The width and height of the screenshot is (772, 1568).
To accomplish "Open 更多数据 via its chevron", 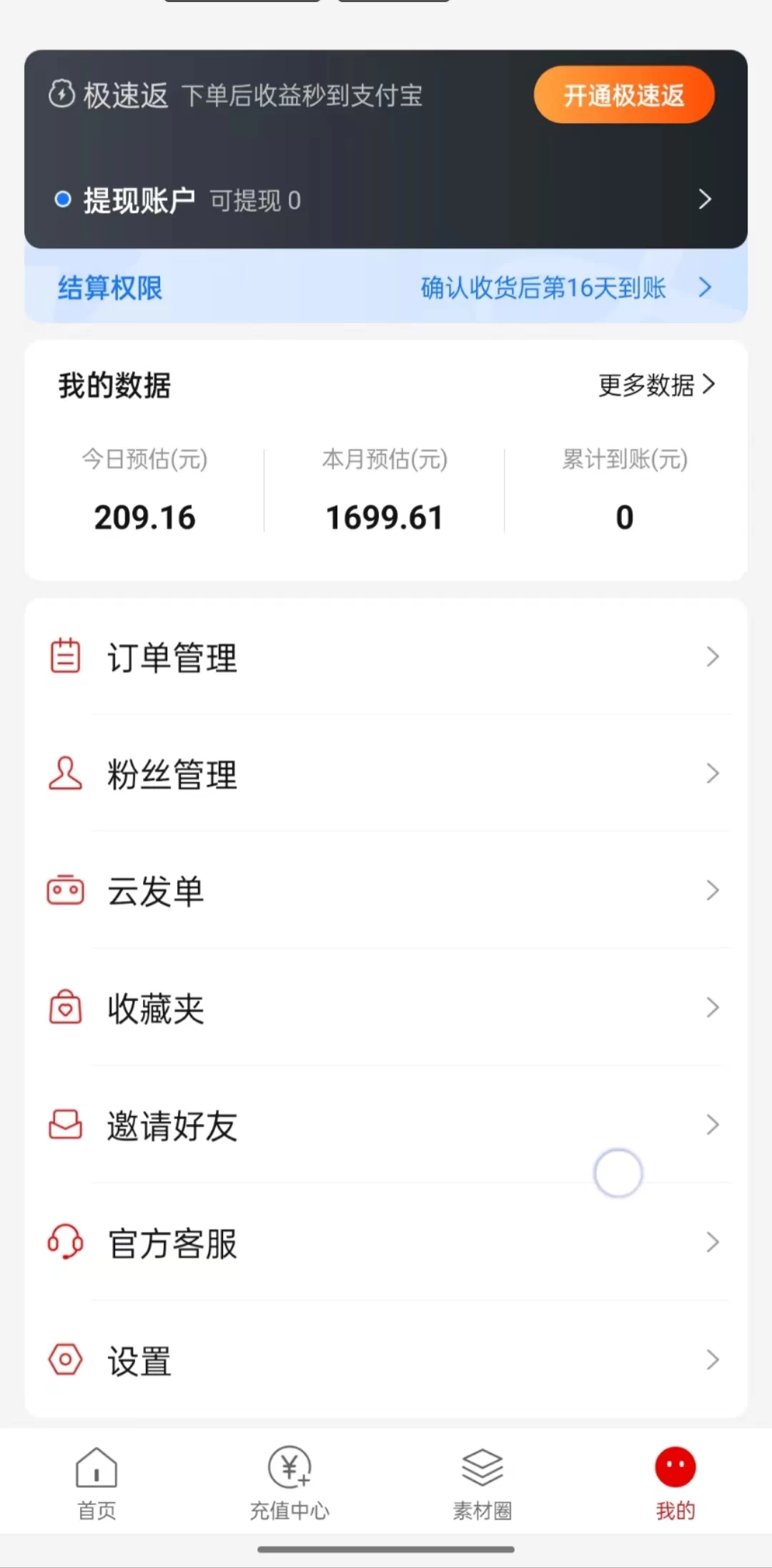I will [710, 385].
